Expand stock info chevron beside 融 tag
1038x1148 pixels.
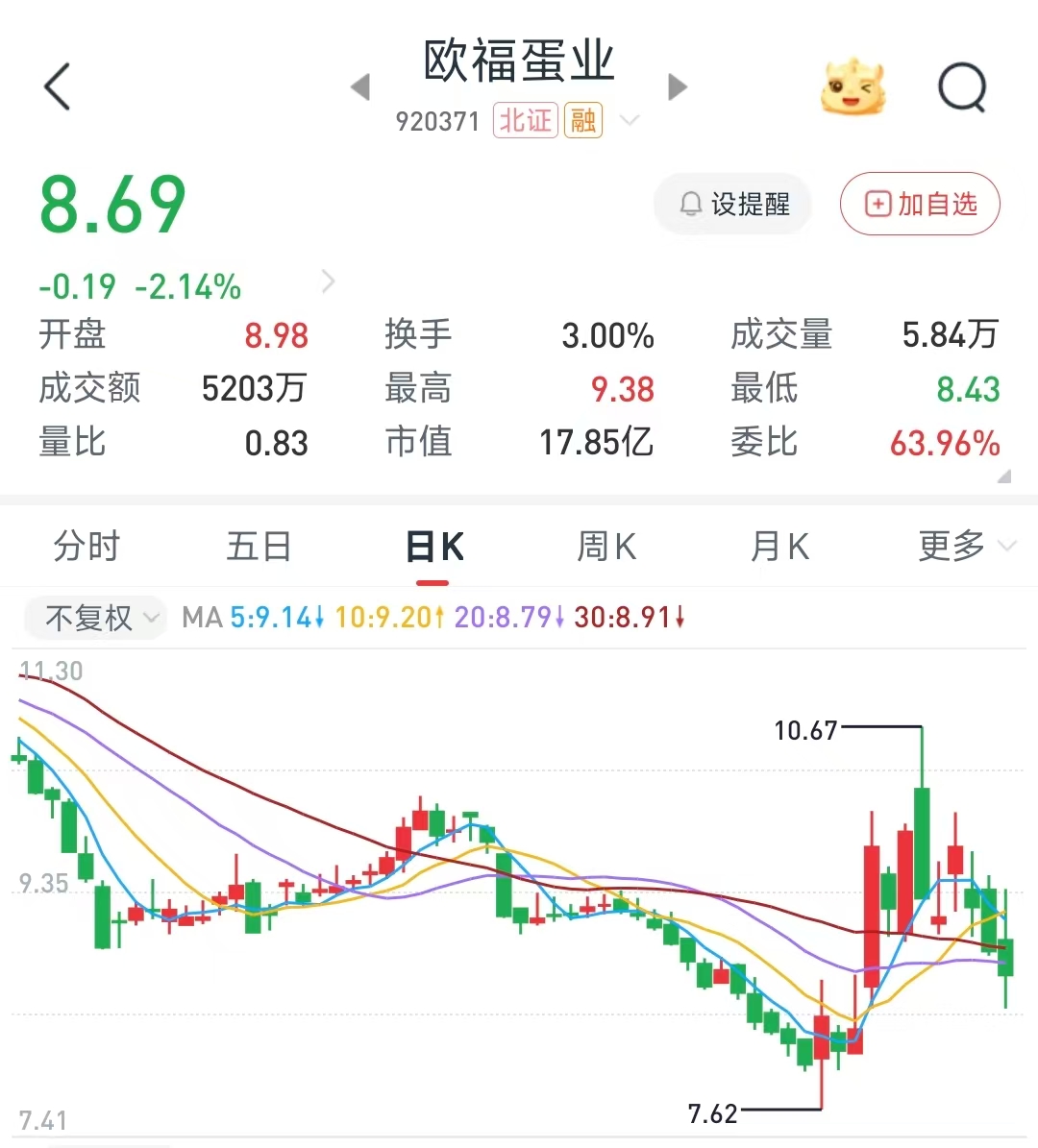630,119
